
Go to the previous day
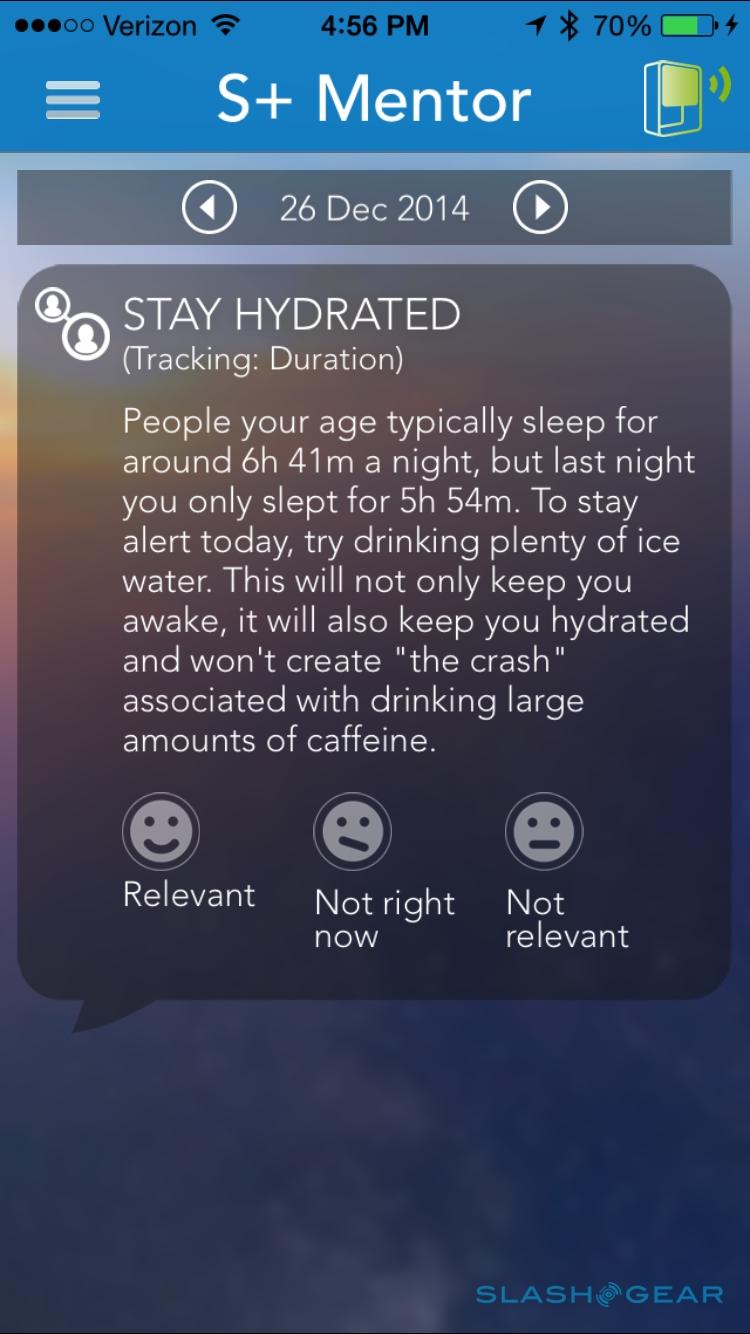pyautogui.click(x=209, y=208)
